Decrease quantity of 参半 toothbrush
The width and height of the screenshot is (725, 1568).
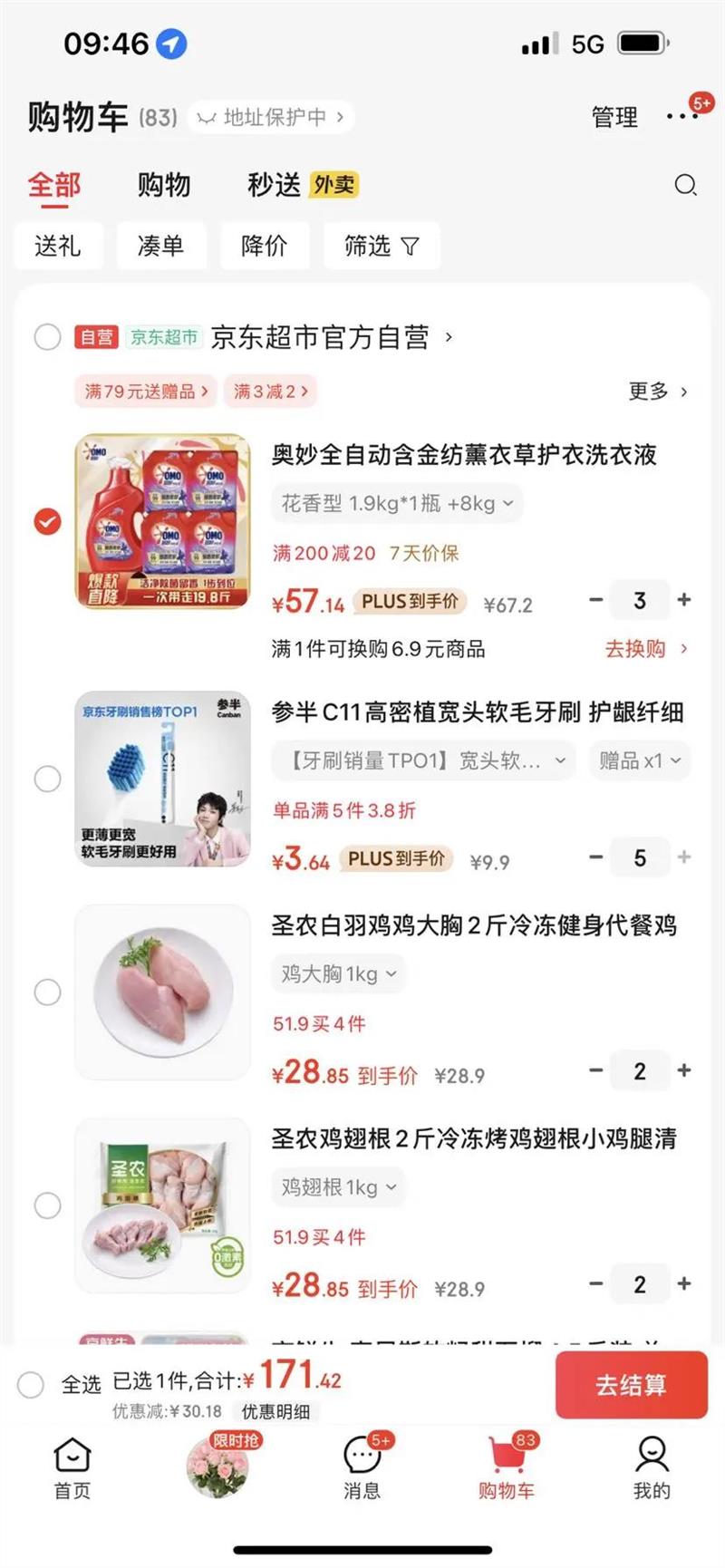(595, 857)
